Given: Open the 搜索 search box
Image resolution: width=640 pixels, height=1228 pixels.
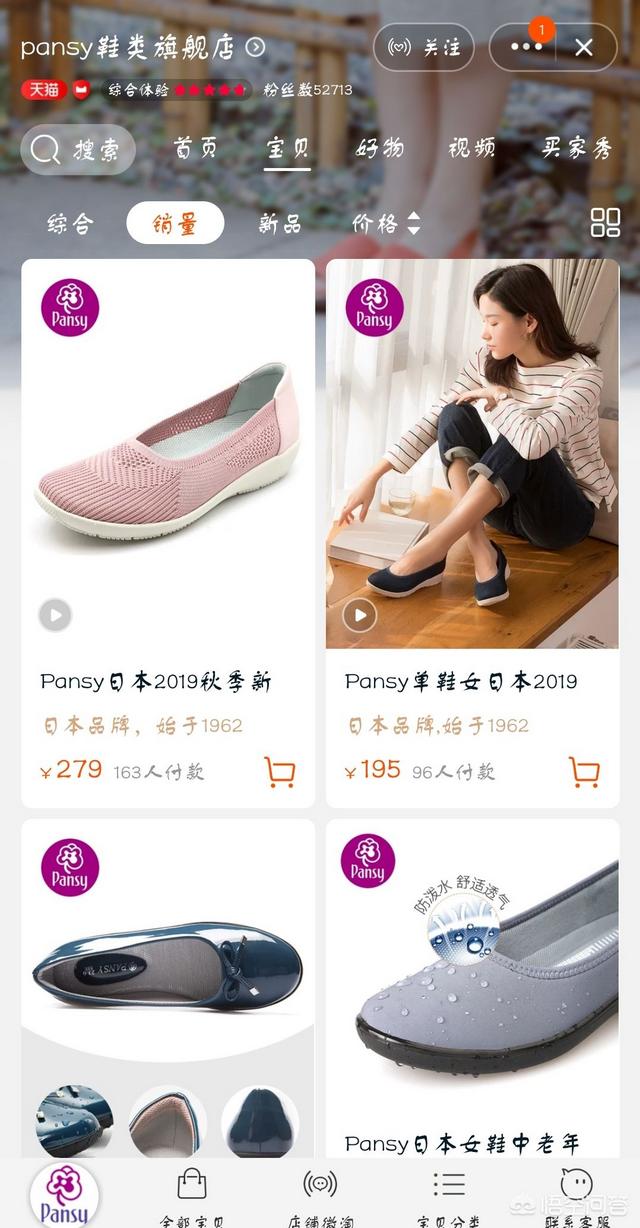Looking at the screenshot, I should coord(77,150).
